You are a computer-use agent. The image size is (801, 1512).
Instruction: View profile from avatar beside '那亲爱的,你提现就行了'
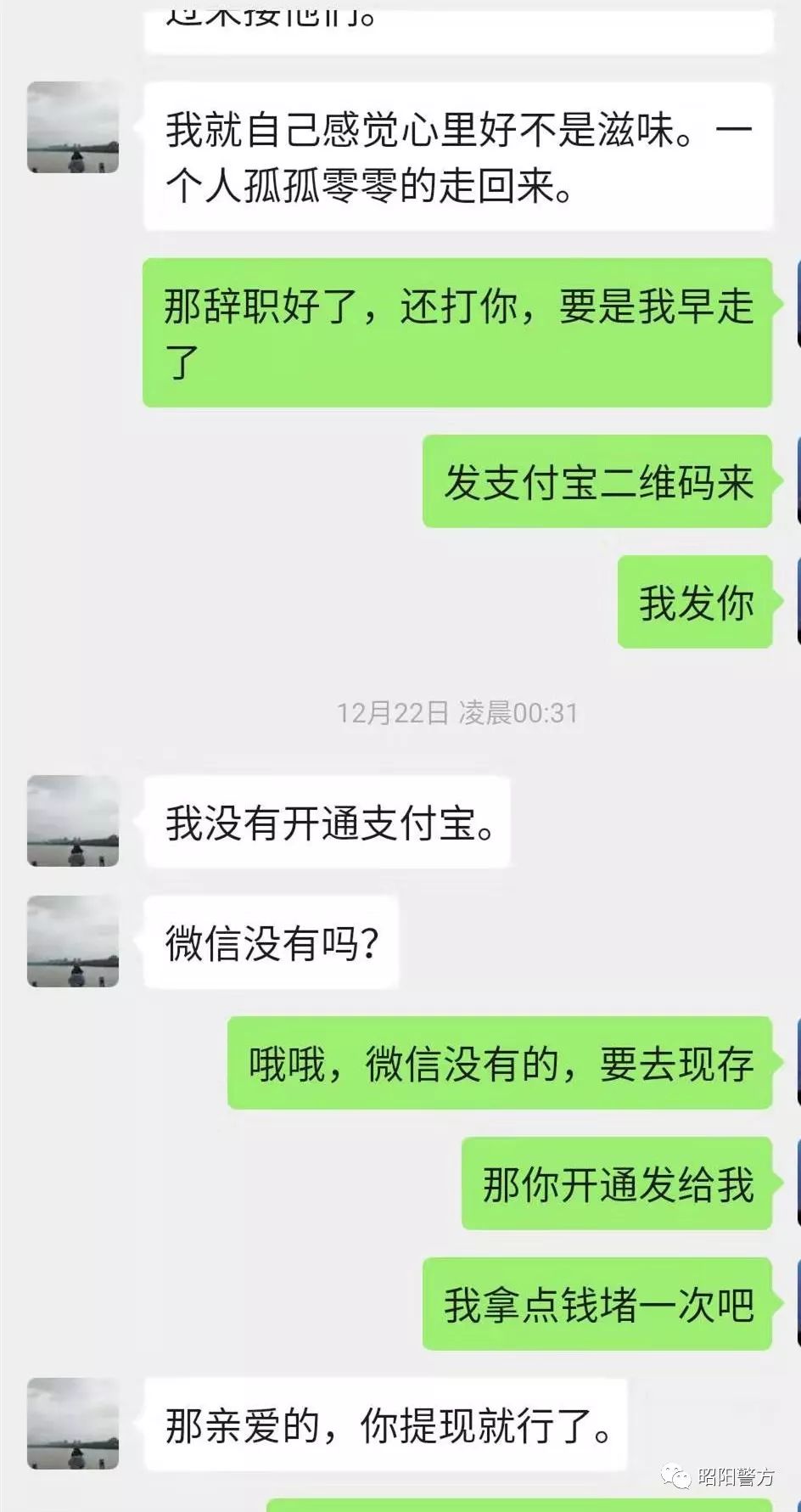tap(73, 1424)
